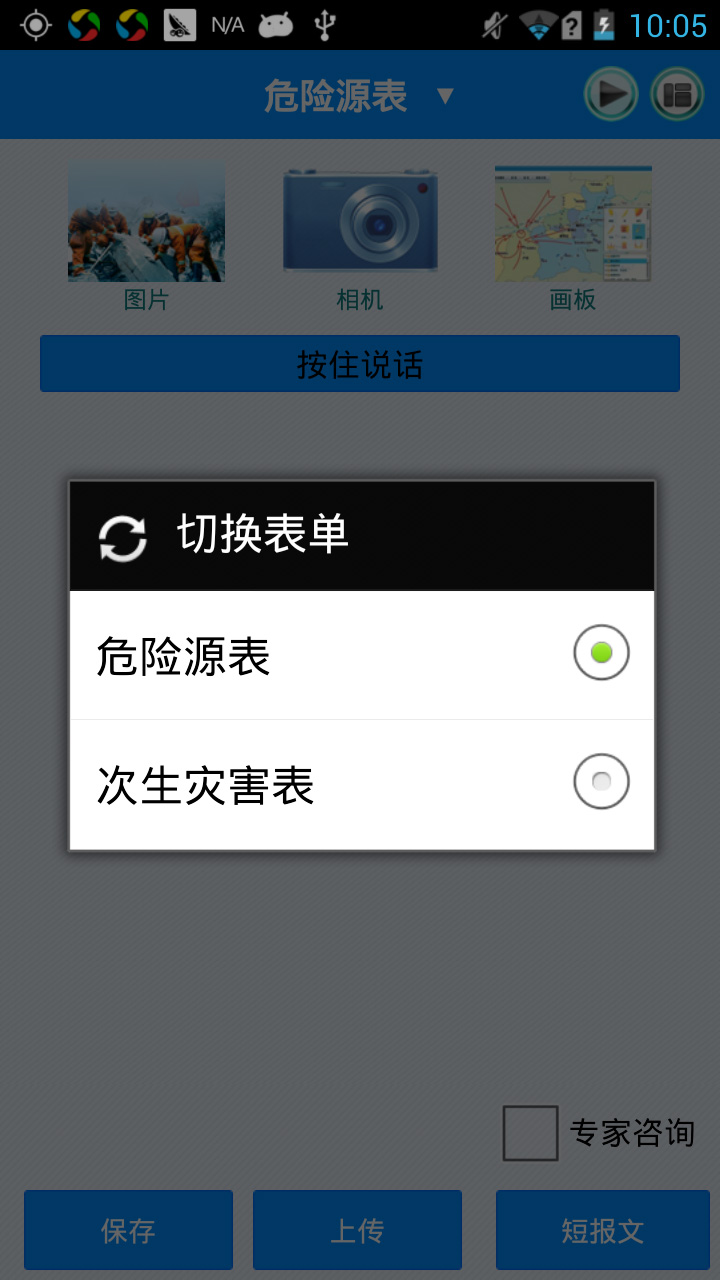Choose the 次生灾害表 form option
Screen dimensions: 720x1280
[362, 785]
